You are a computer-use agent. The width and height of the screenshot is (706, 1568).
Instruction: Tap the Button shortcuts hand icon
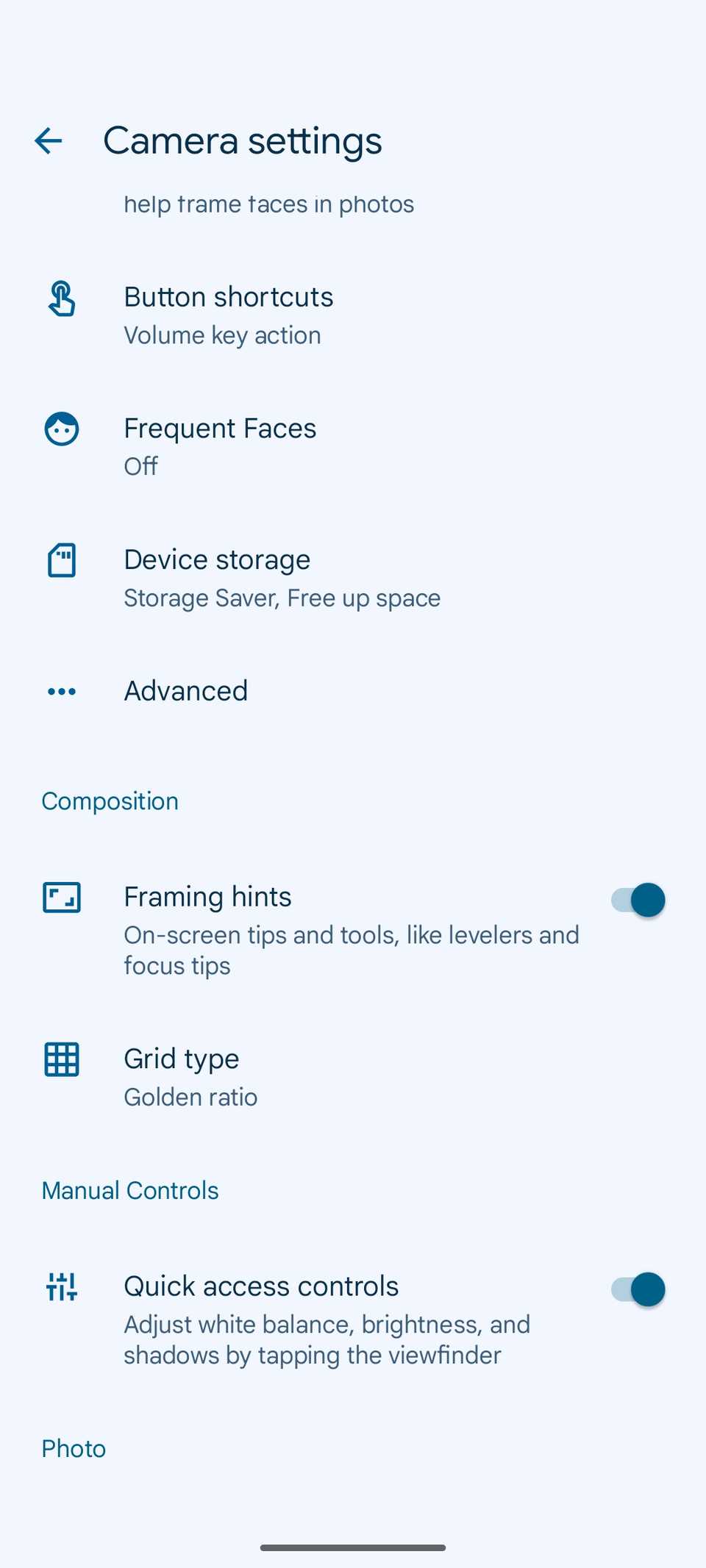coord(62,299)
